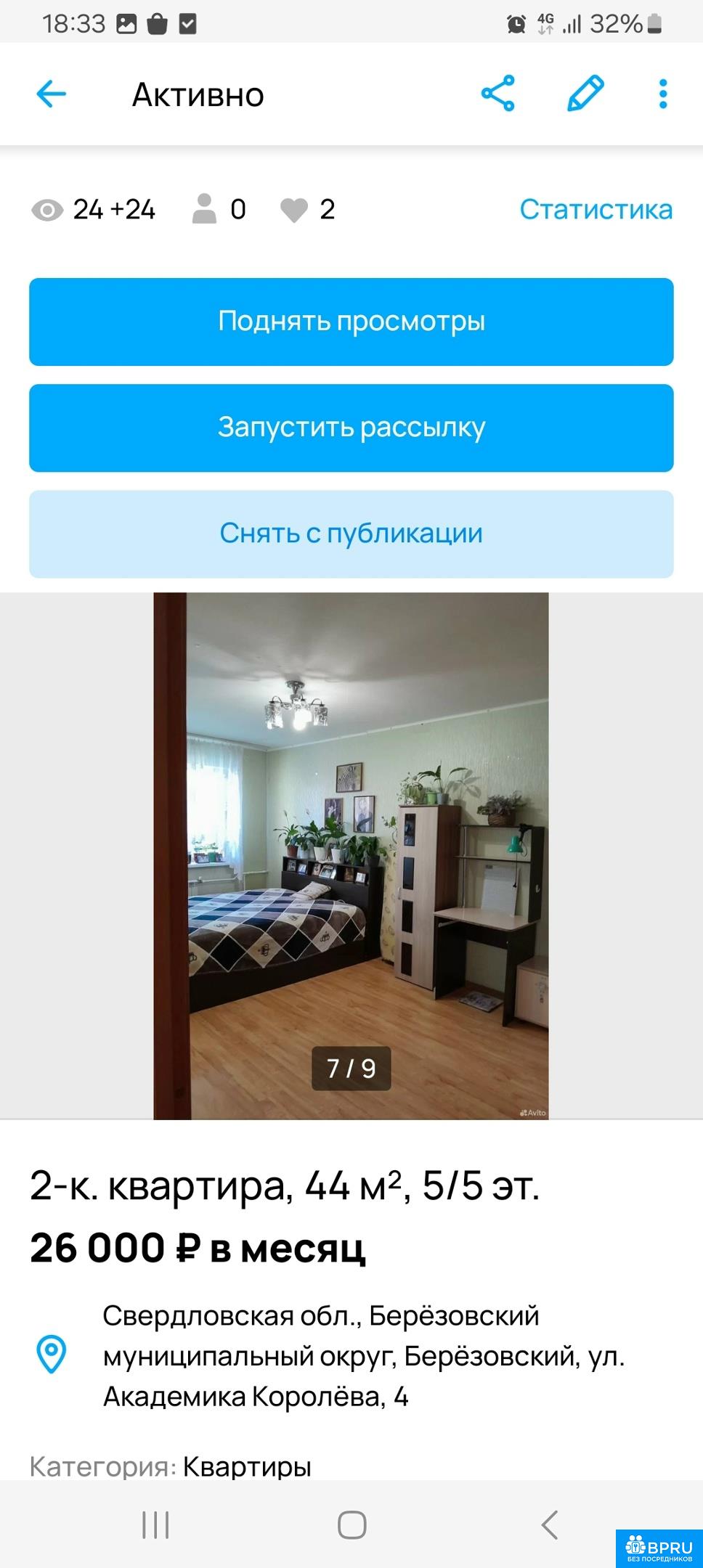This screenshot has height=1568, width=703.
Task: Open the three-dot overflow menu
Action: tap(662, 94)
